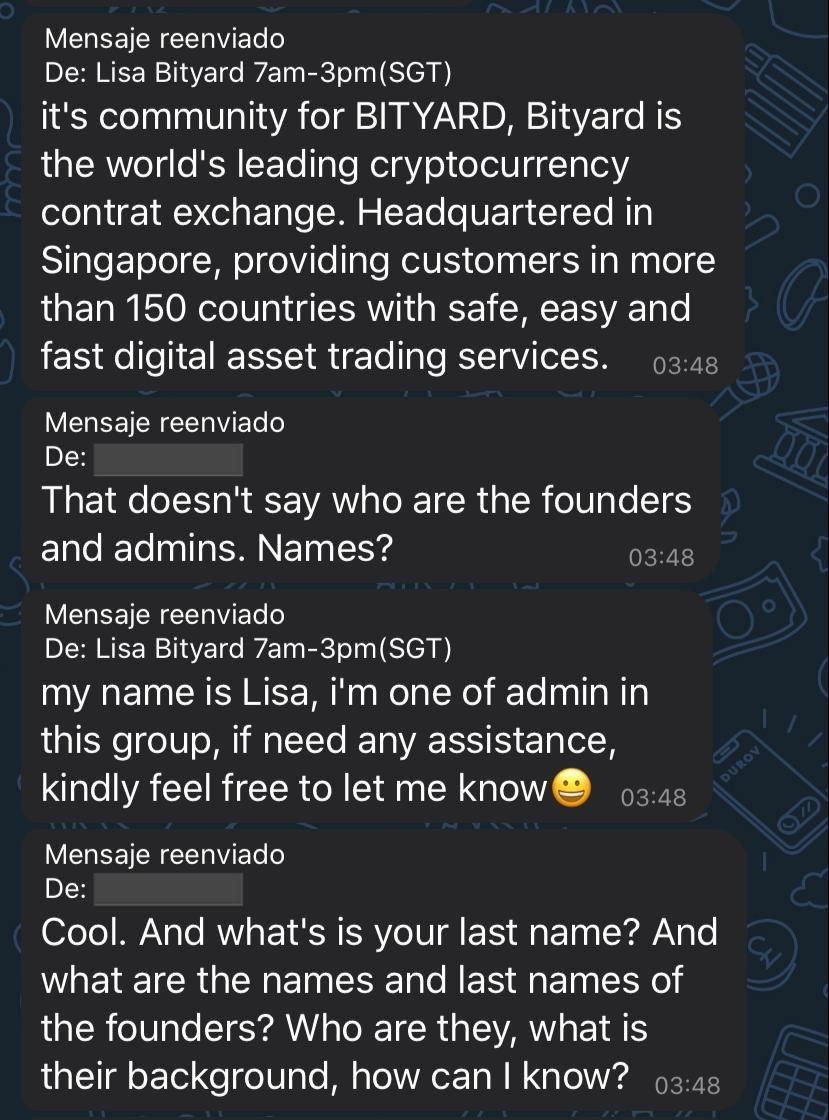Open Lisa Bityard's profile above the BITYARD community message
Image resolution: width=829 pixels, height=1120 pixels.
(x=273, y=73)
